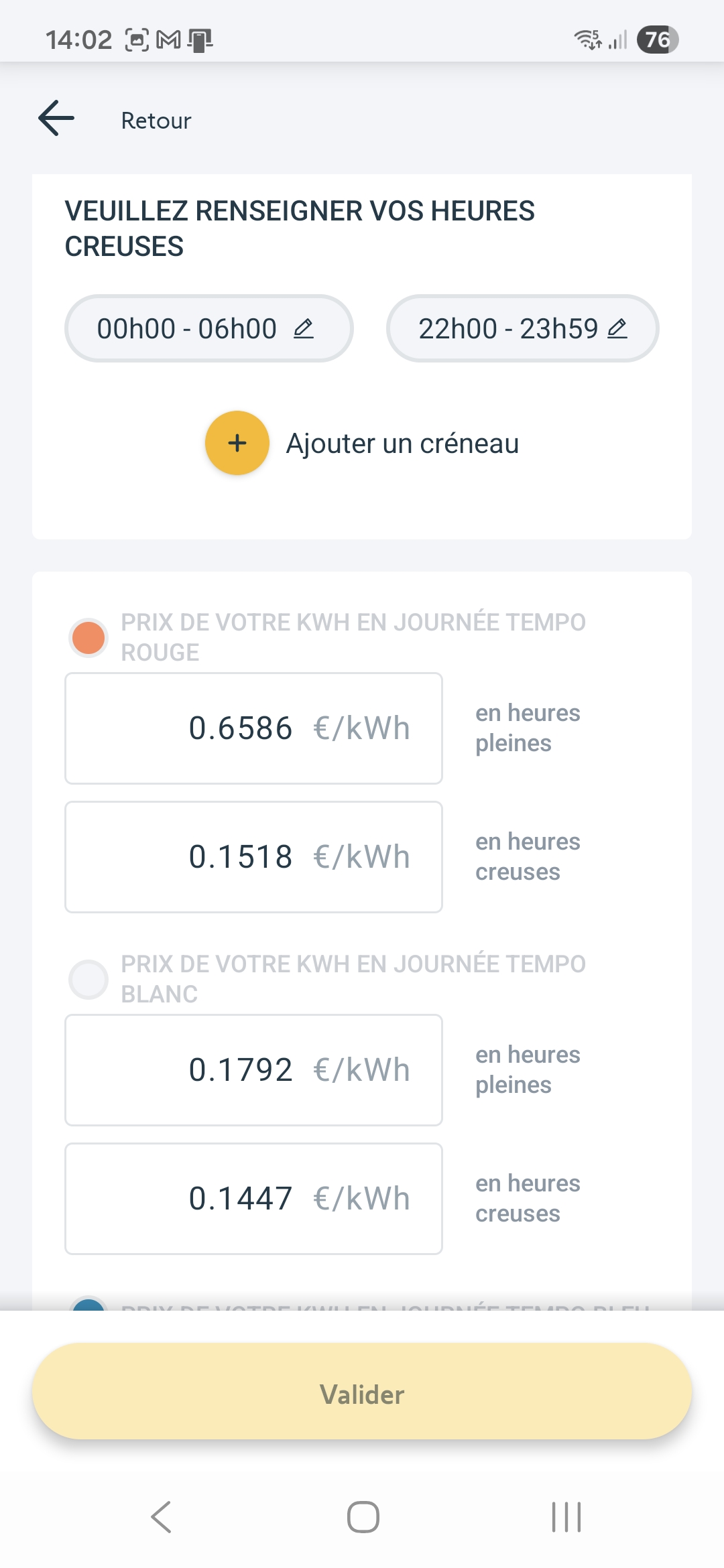Edit Tempo Blanc heures pleines price 0.1792

point(253,1070)
